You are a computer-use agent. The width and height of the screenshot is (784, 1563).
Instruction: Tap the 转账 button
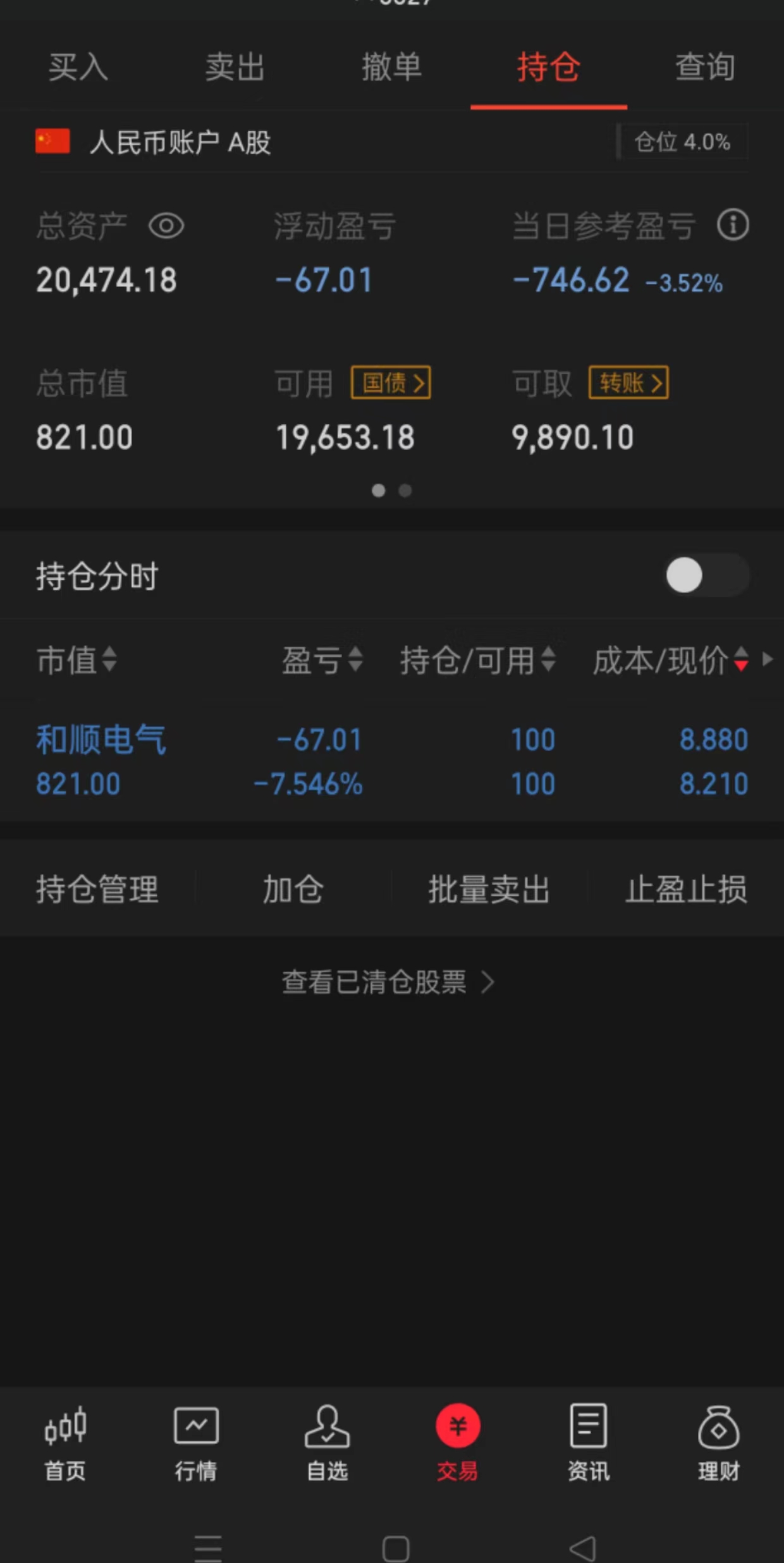[629, 383]
